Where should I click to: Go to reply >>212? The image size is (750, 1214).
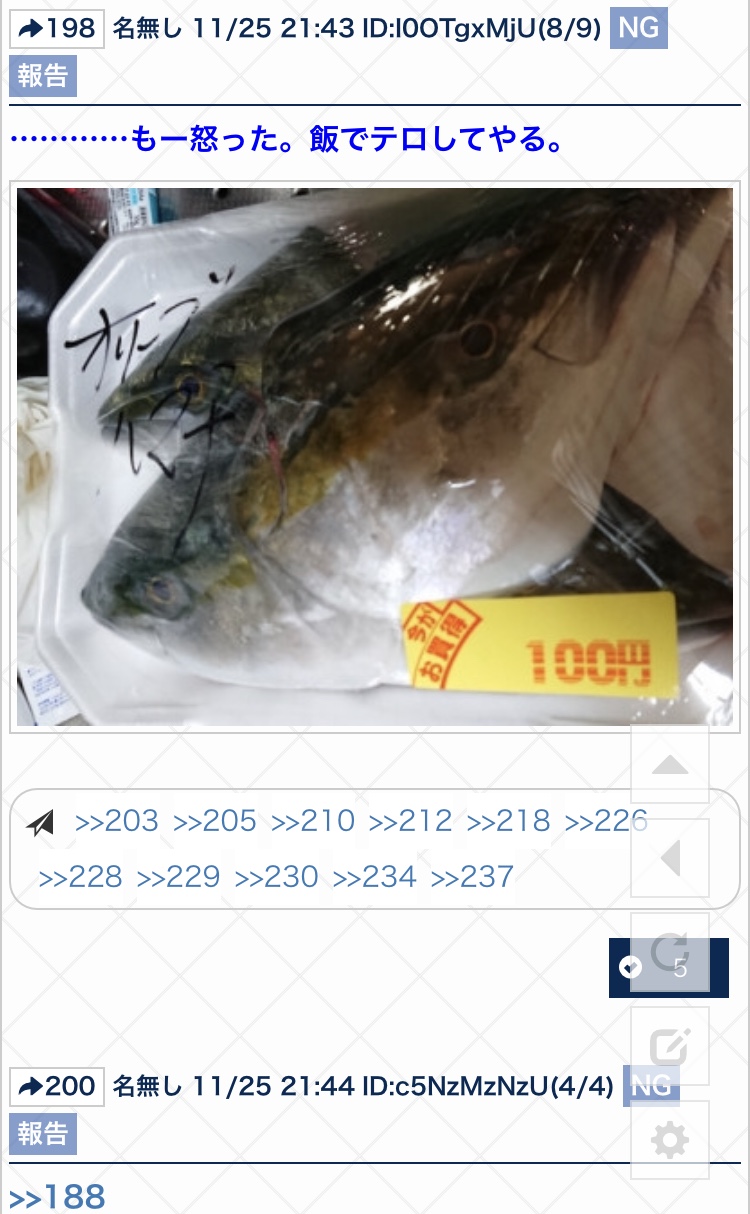(411, 822)
